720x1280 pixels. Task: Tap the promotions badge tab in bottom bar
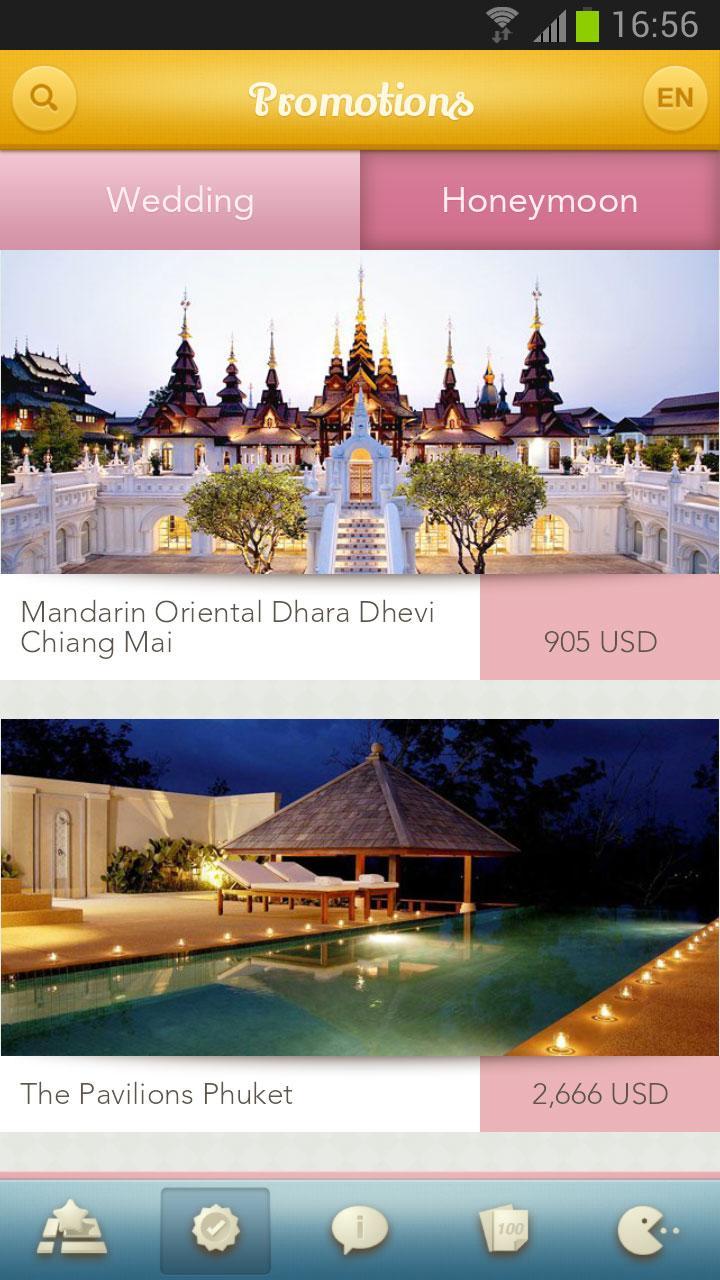pyautogui.click(x=215, y=1230)
